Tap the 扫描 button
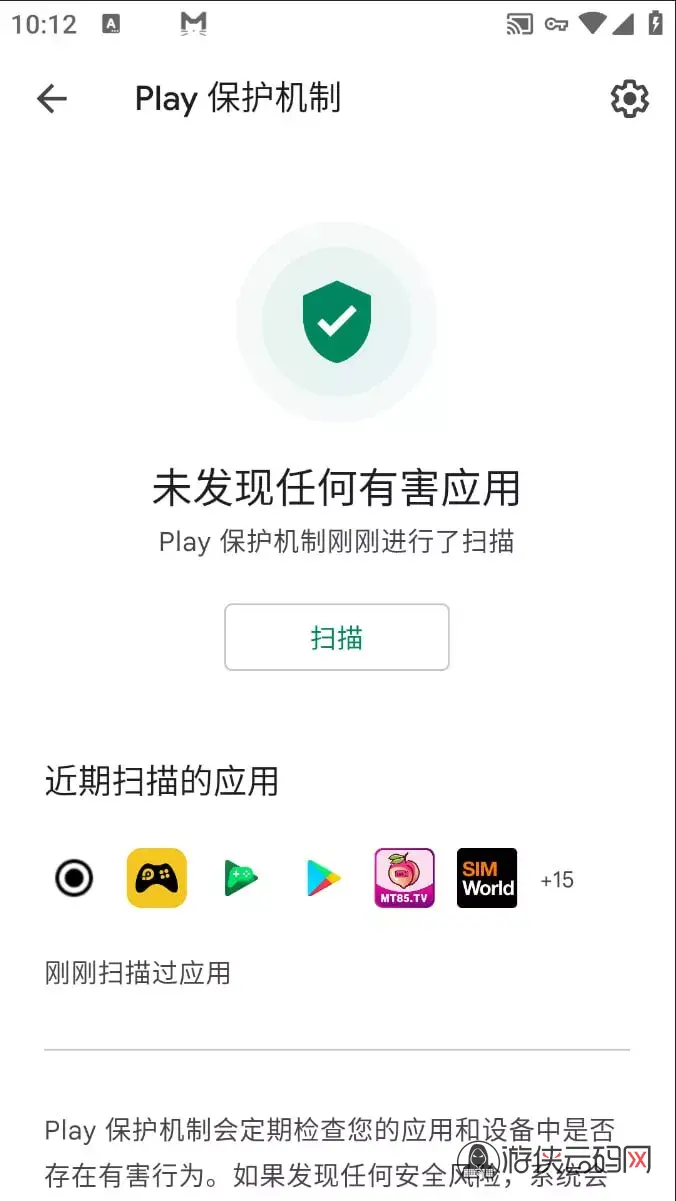The image size is (676, 1201). pos(336,637)
